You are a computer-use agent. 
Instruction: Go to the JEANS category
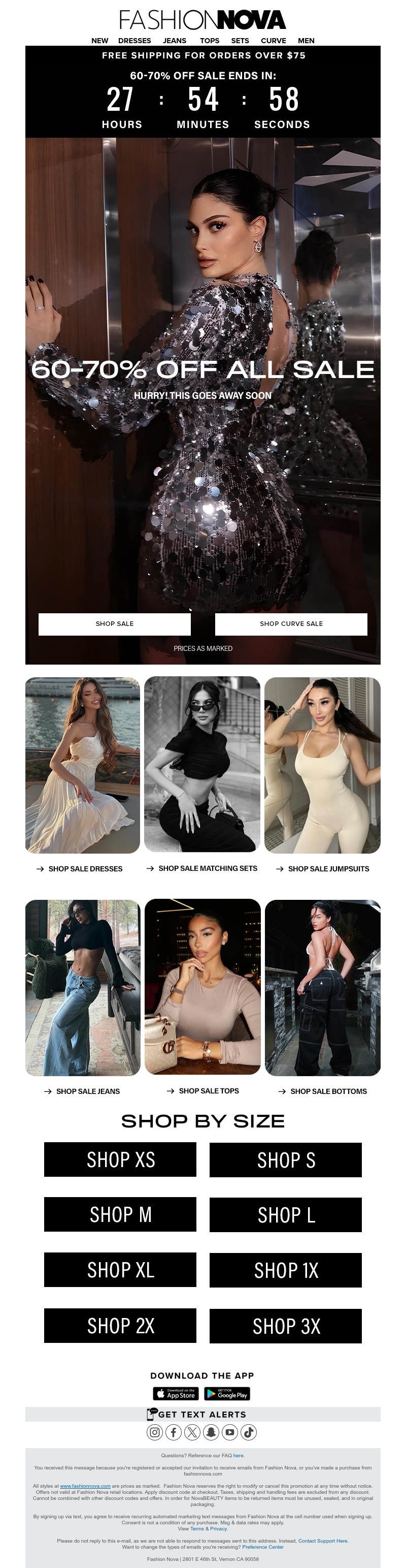(x=175, y=41)
